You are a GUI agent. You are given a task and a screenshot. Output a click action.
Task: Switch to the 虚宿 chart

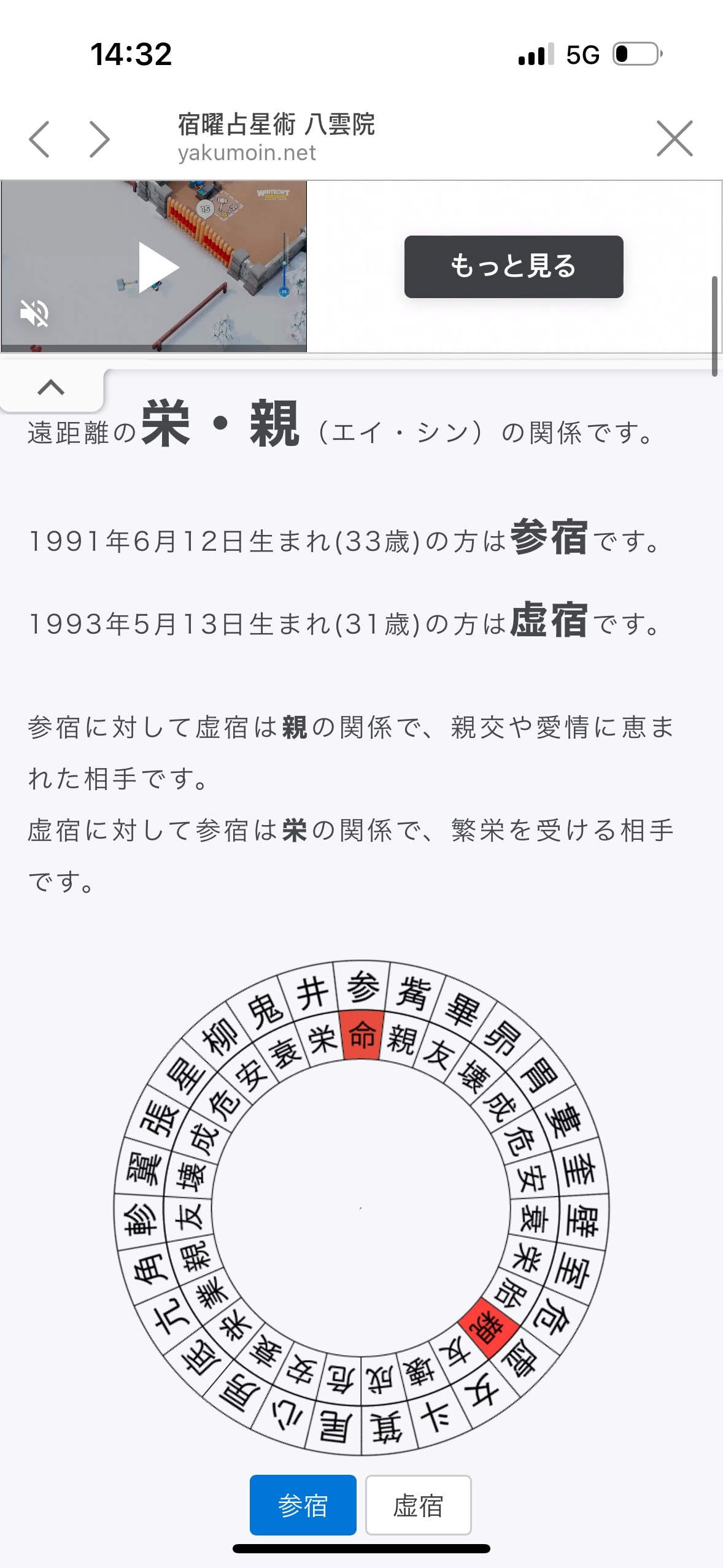coord(418,1505)
